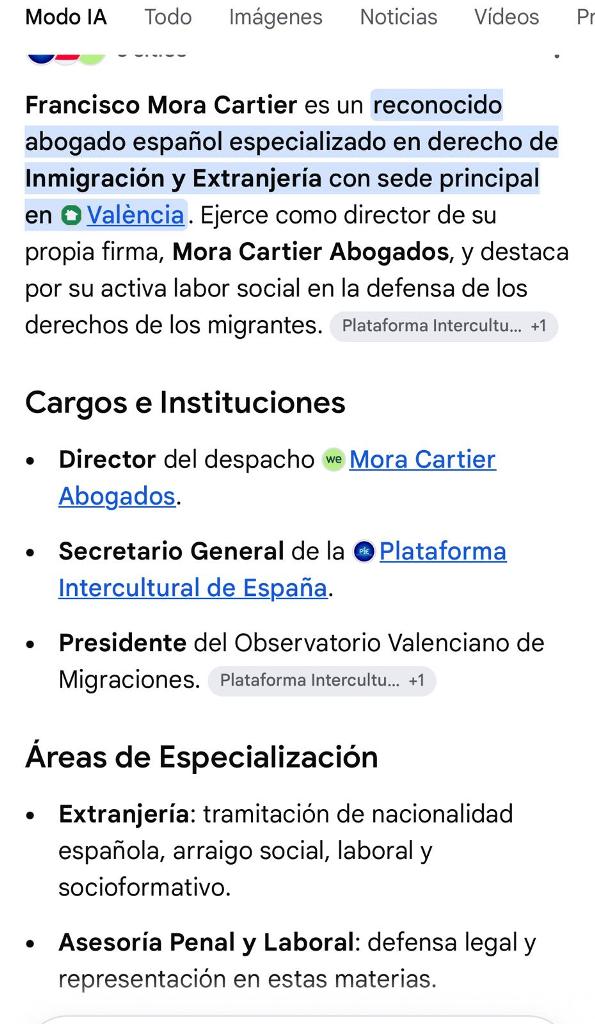
Task: Switch to the Modo IA tab
Action: (x=65, y=17)
